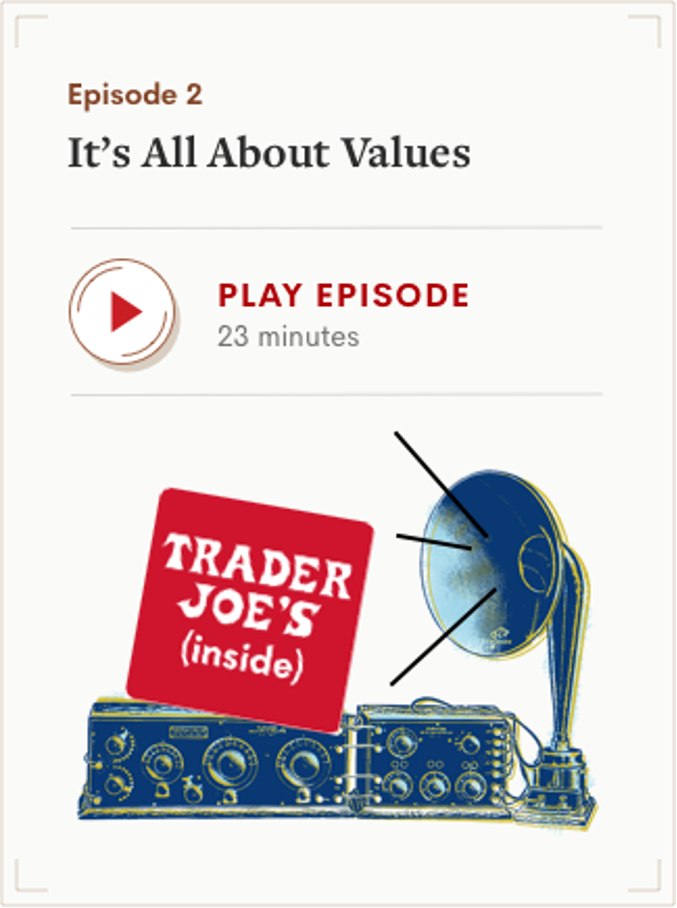Play the episode It's All About Values
Image resolution: width=677 pixels, height=908 pixels.
click(x=123, y=313)
